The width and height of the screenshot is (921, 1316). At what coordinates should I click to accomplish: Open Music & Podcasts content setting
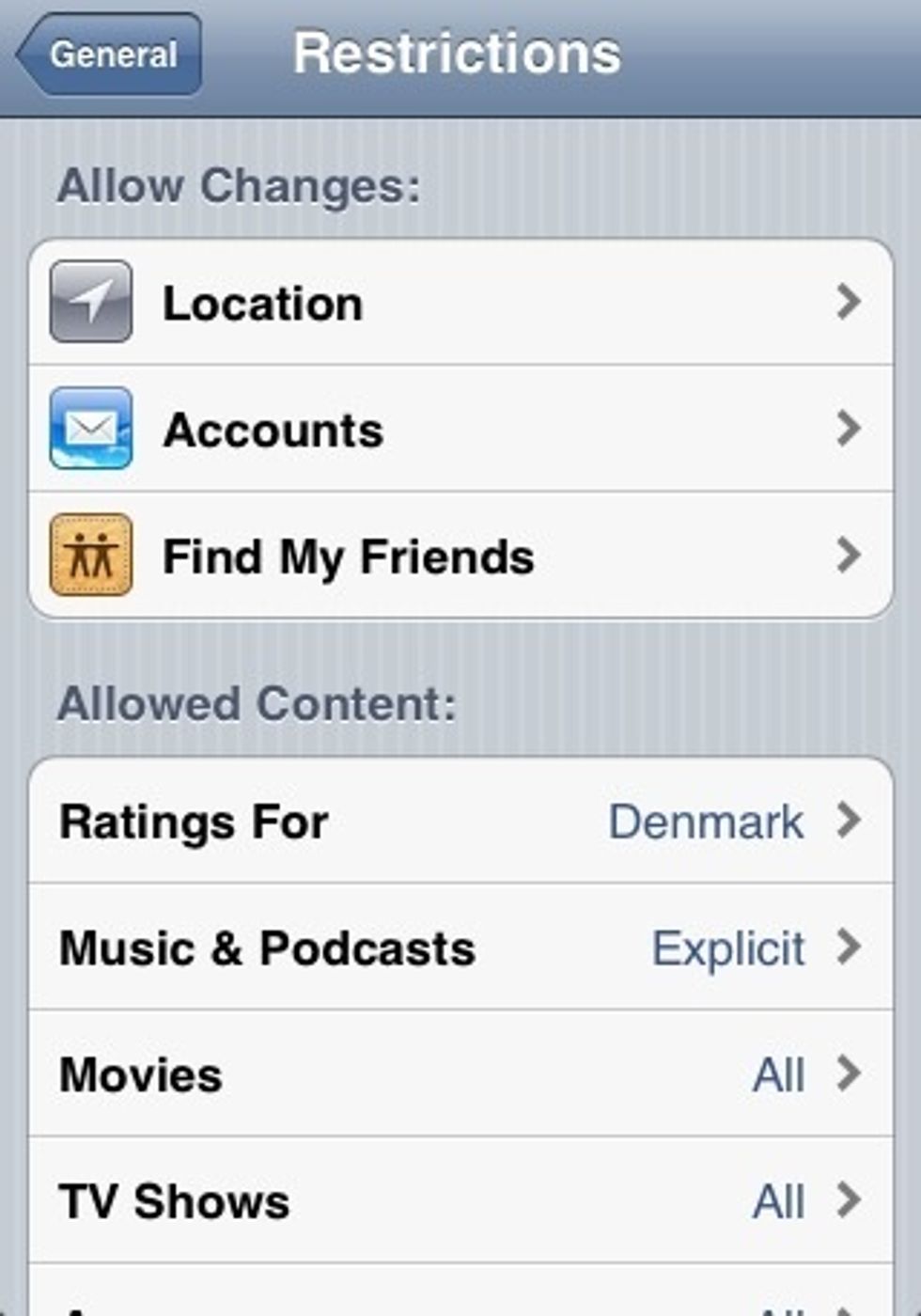click(x=460, y=948)
